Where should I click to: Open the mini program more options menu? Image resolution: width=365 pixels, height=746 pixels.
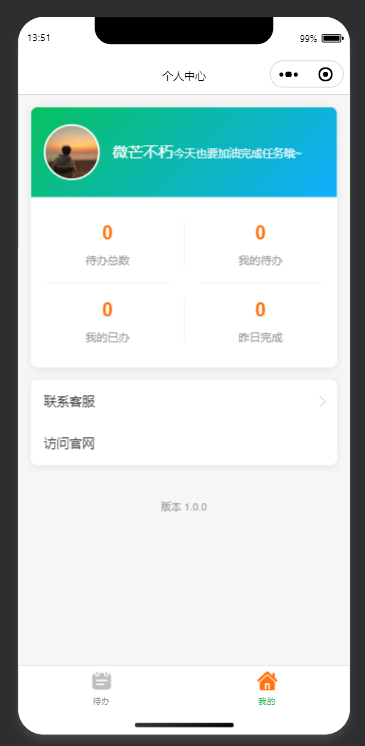point(288,75)
